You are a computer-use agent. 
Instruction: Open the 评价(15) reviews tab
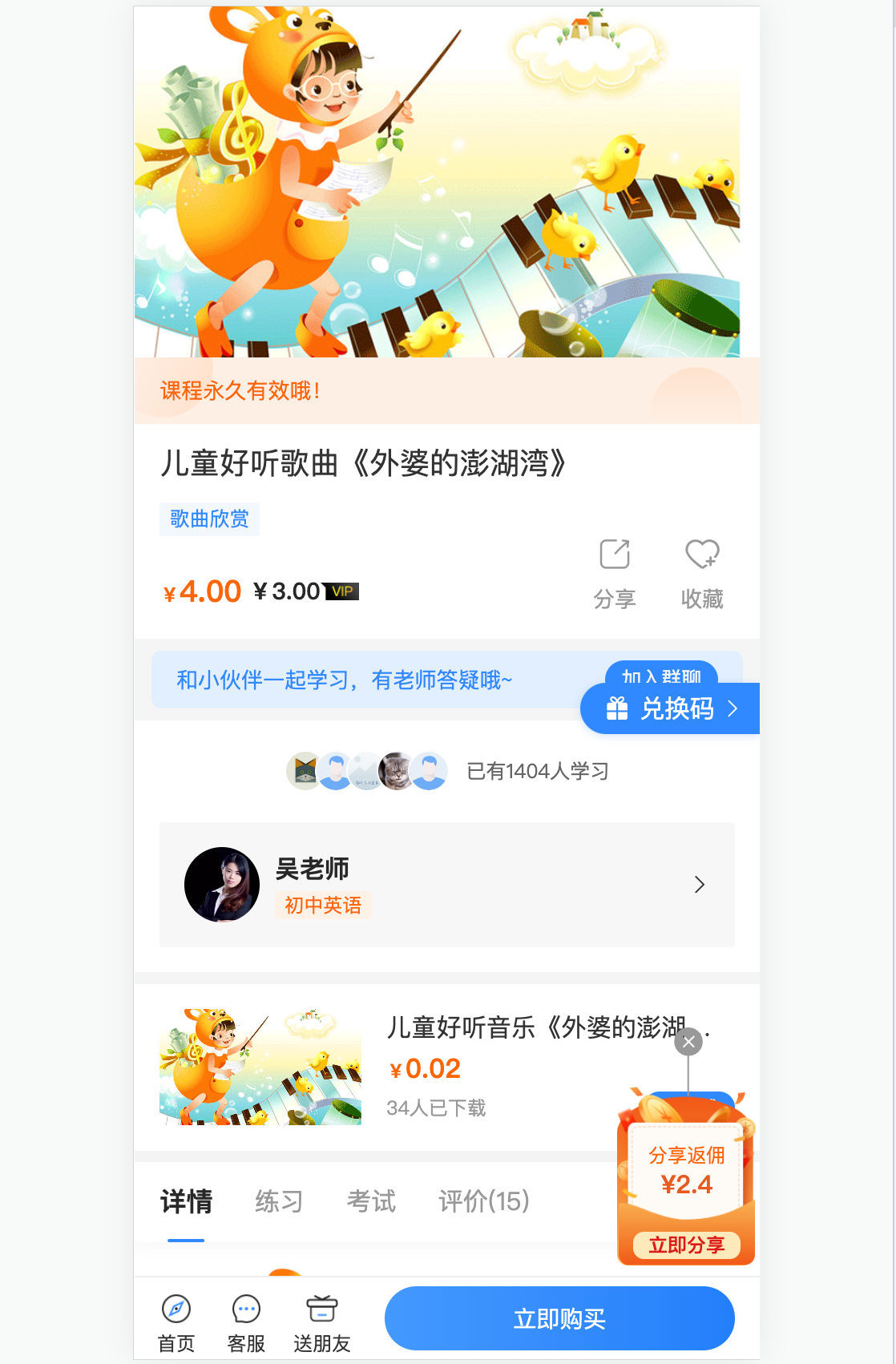pos(483,1201)
